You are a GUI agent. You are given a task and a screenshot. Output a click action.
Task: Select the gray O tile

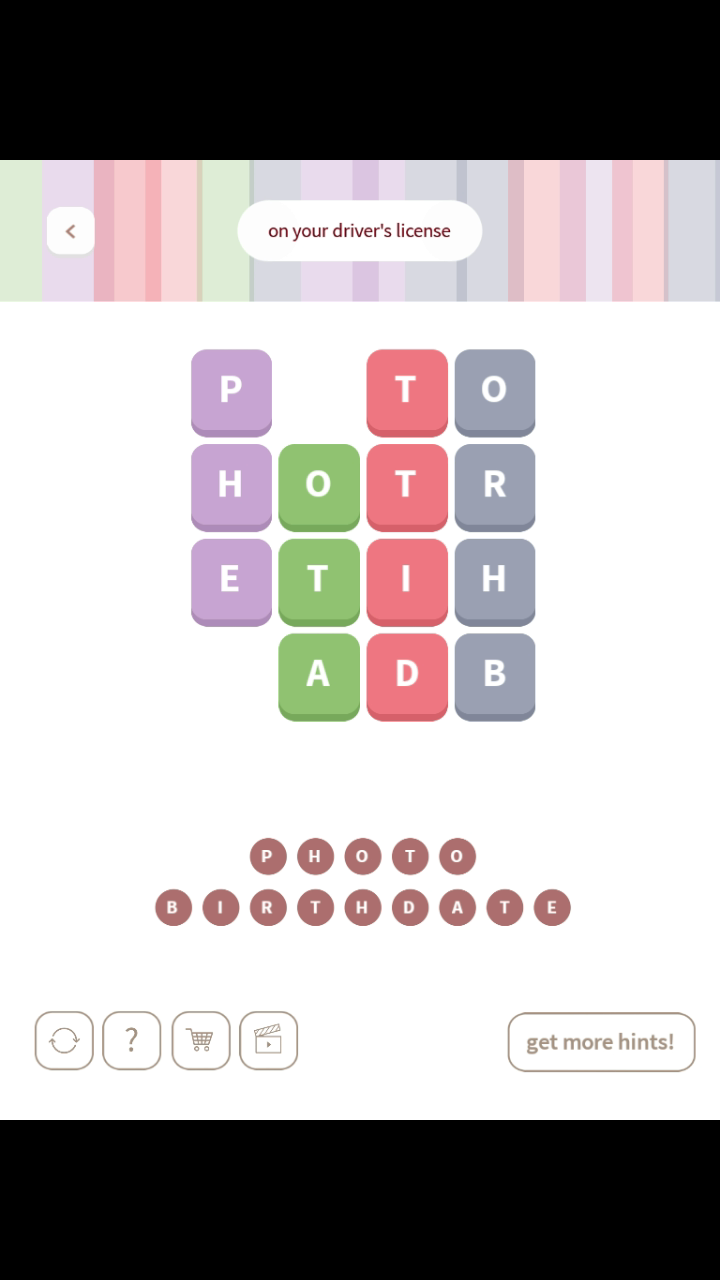tap(495, 390)
